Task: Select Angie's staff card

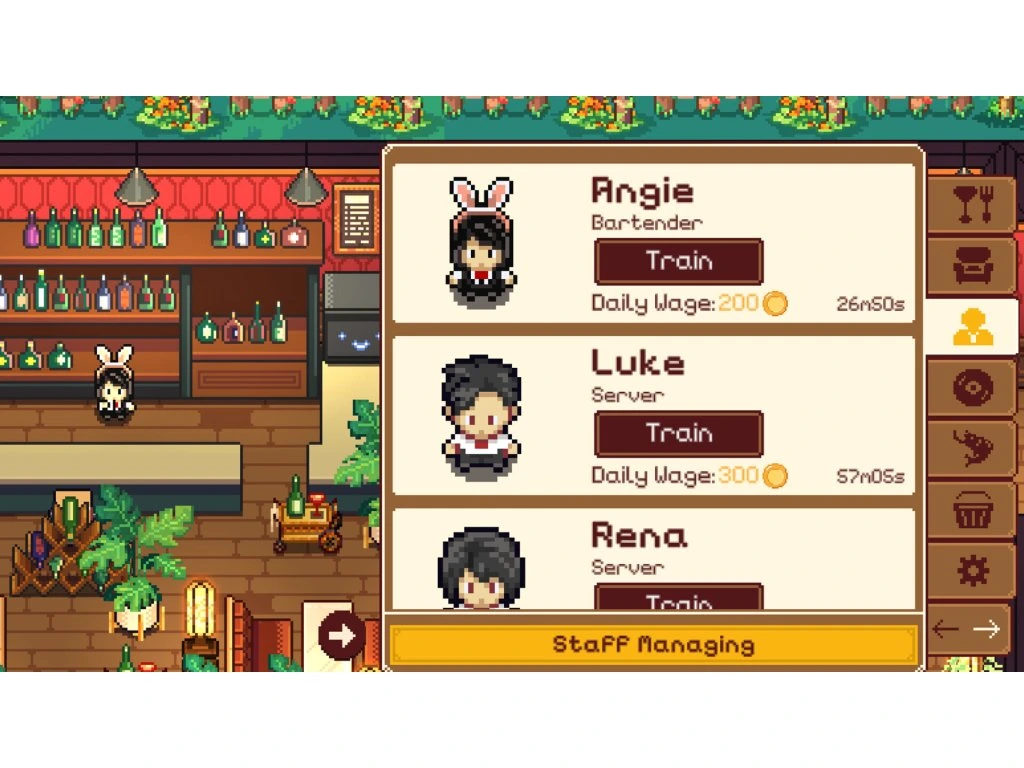Action: point(653,243)
